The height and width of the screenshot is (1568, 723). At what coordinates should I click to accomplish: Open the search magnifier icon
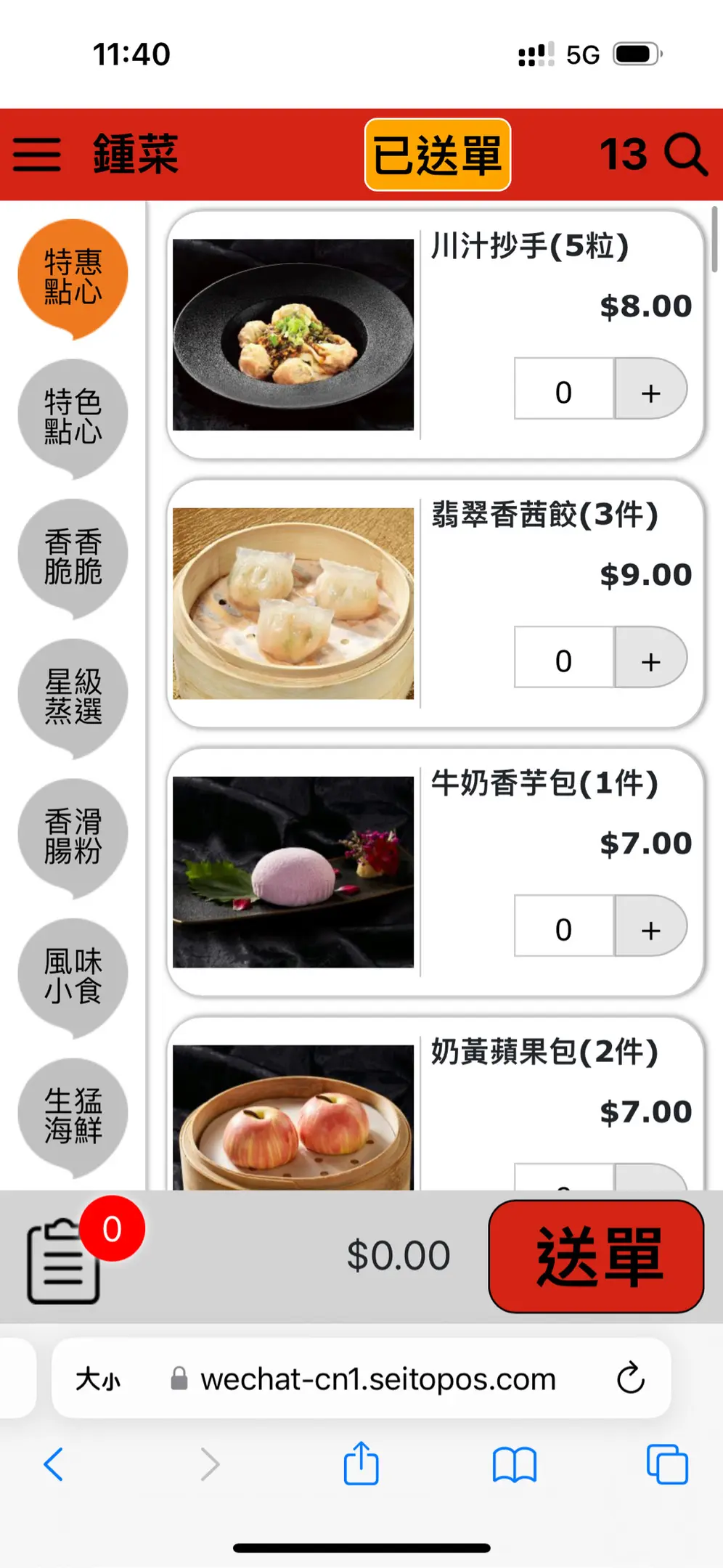click(x=685, y=154)
